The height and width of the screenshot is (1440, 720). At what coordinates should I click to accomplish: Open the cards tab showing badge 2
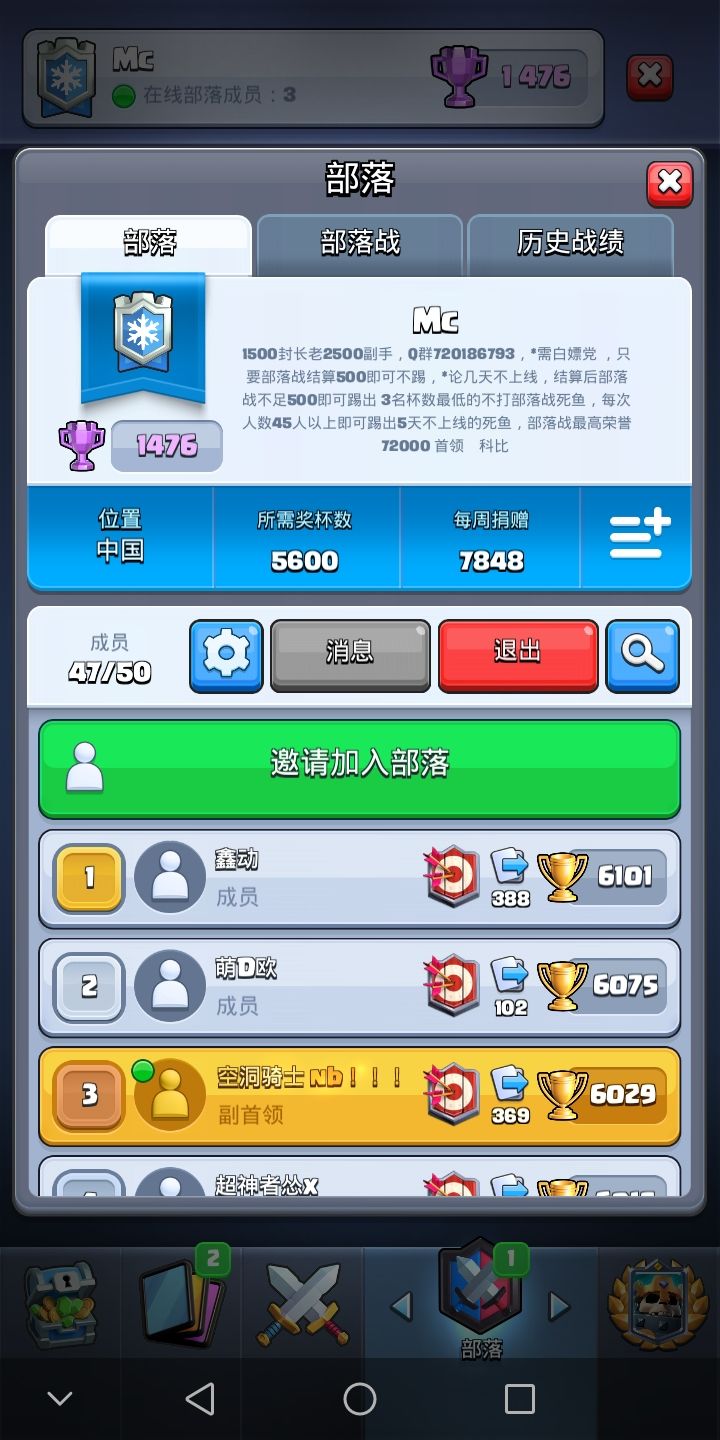click(x=182, y=1302)
